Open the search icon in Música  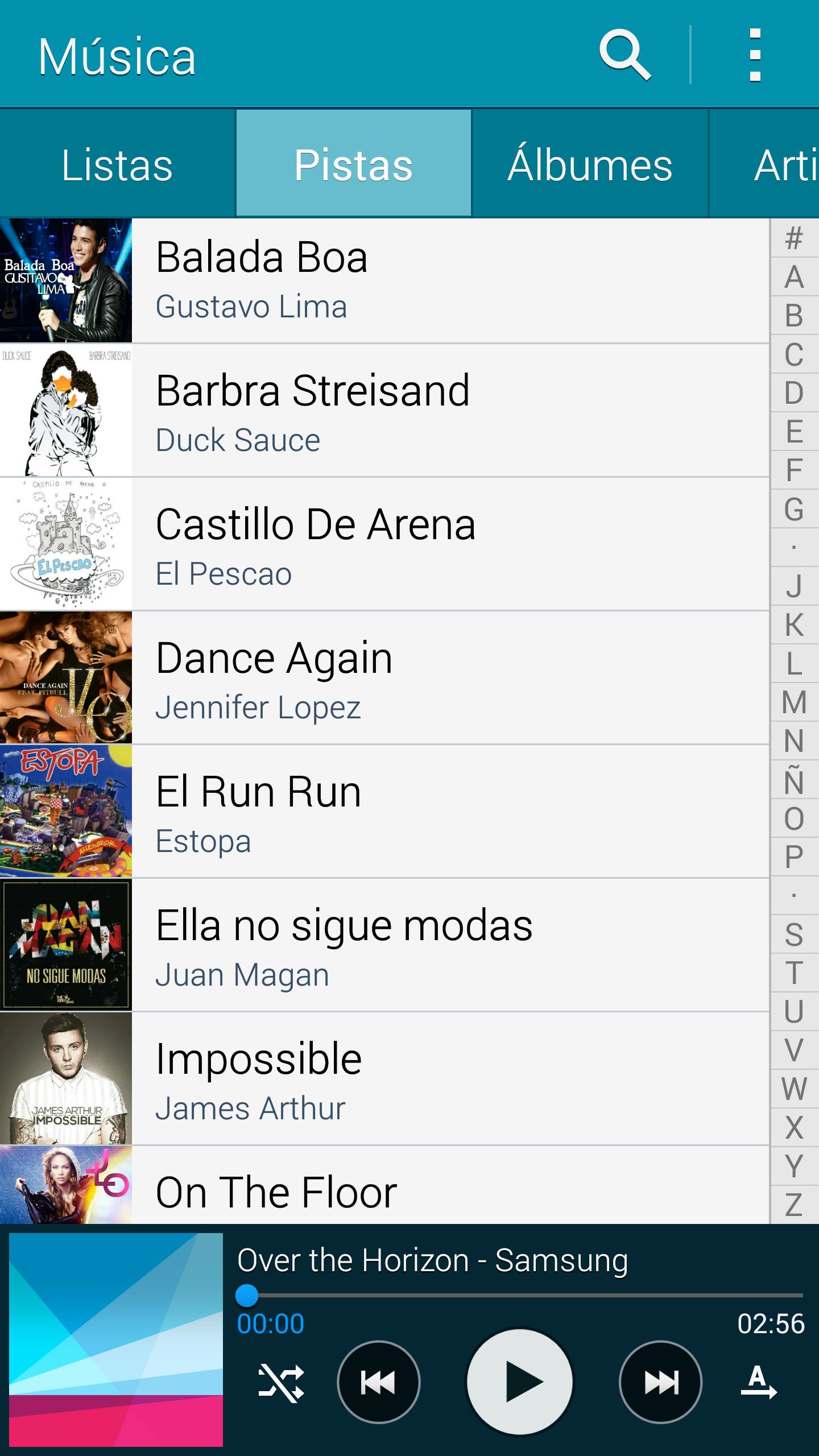pos(624,55)
